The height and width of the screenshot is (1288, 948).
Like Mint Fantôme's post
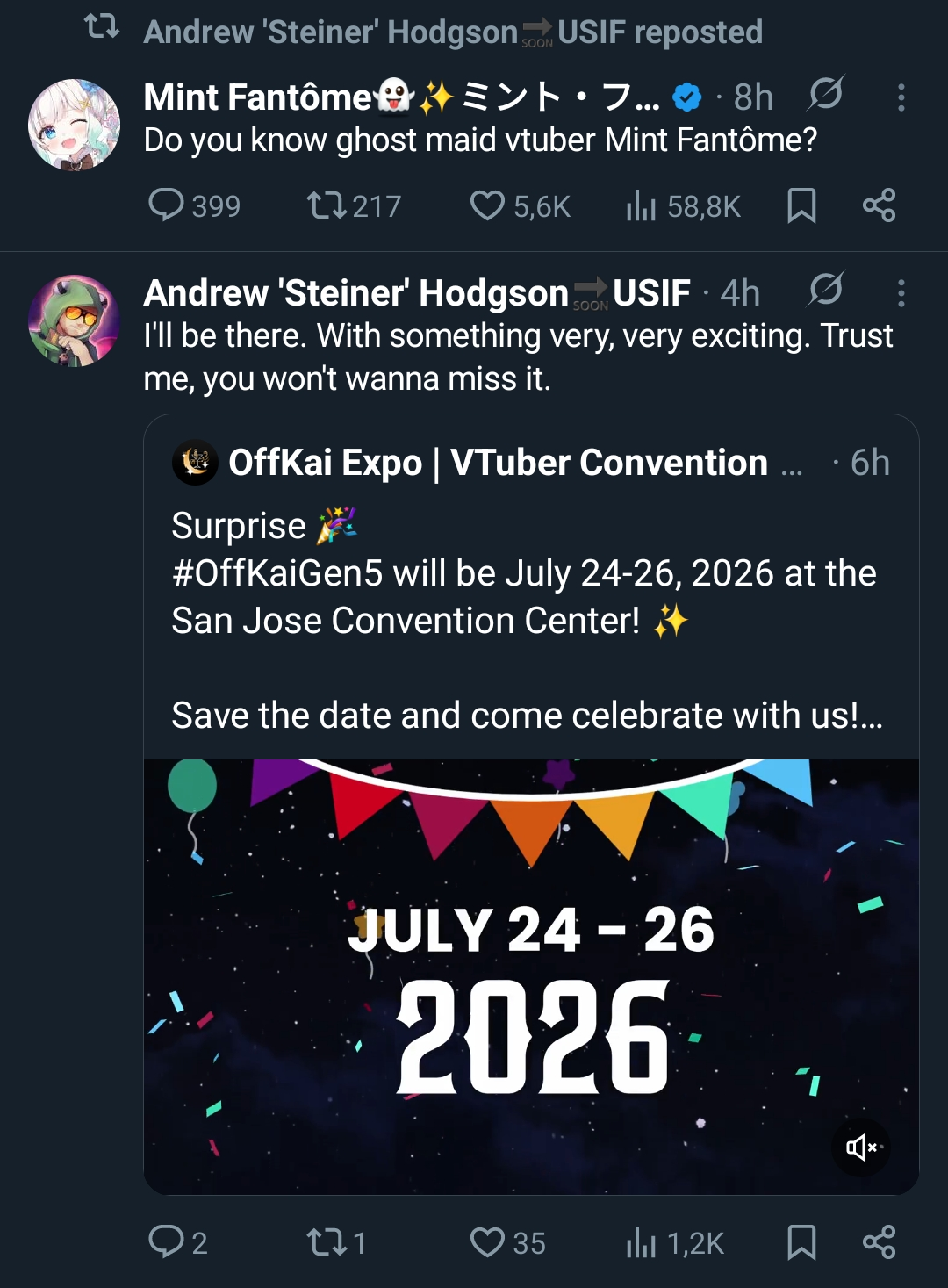pyautogui.click(x=487, y=205)
